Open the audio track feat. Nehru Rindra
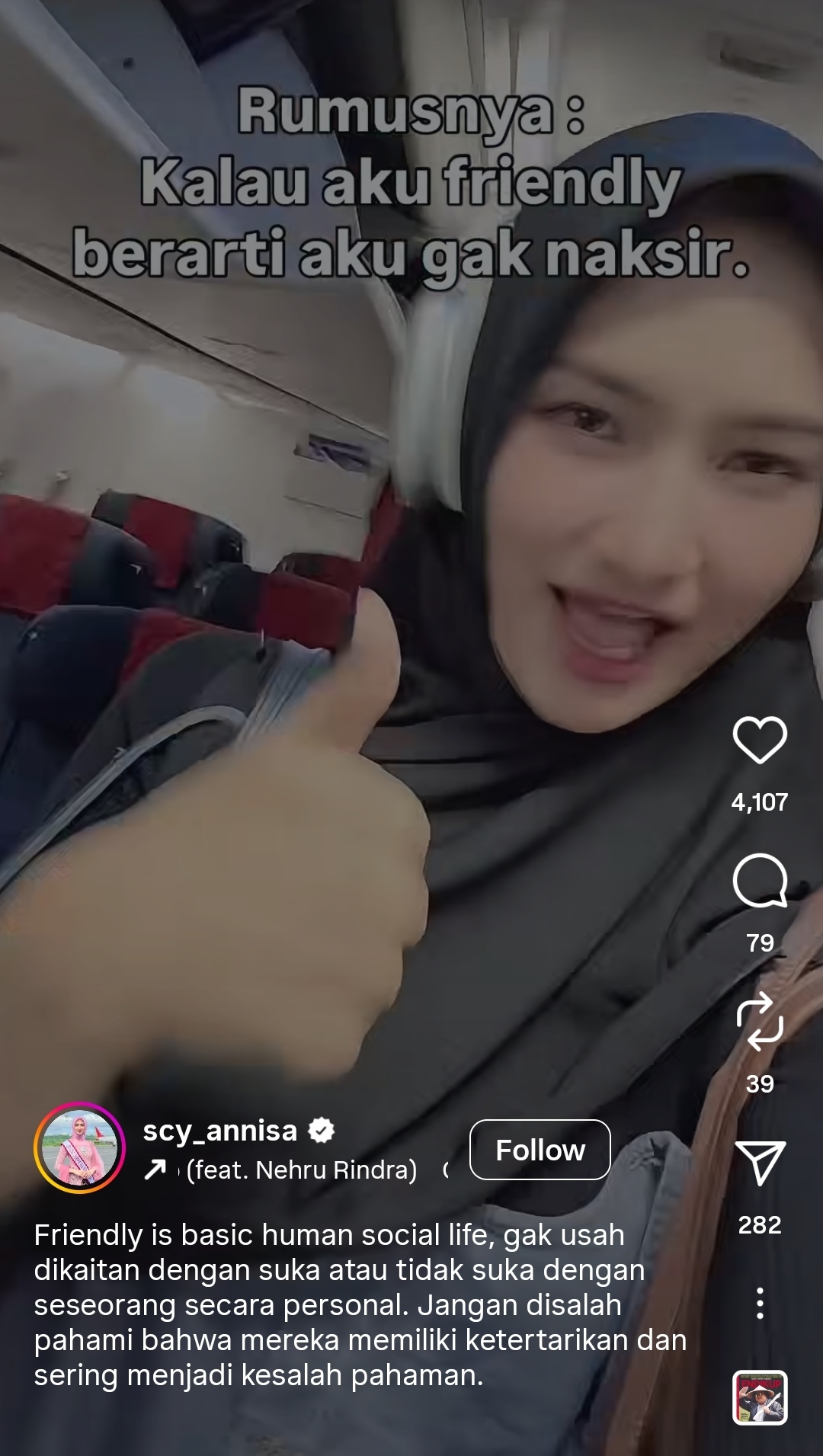823x1456 pixels. 300,1170
